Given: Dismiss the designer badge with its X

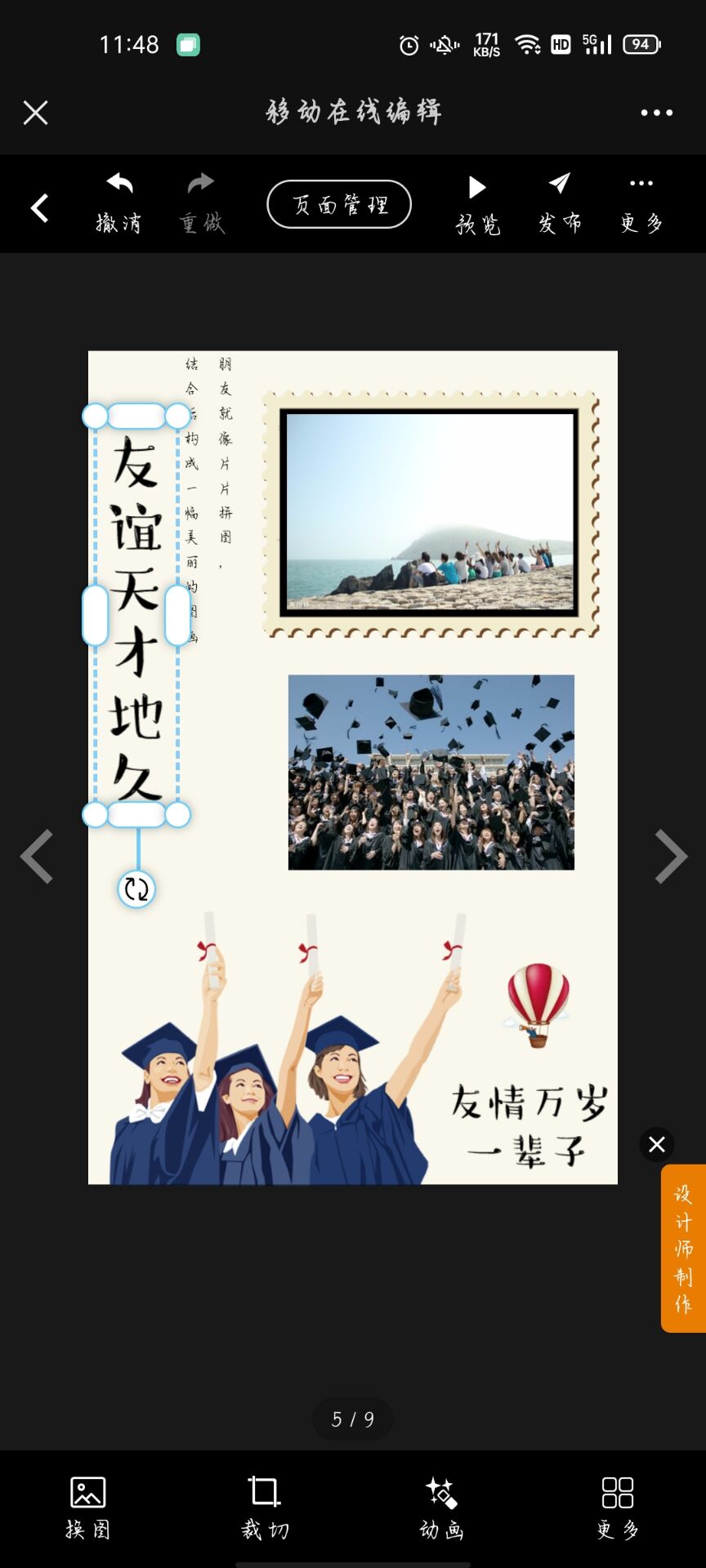Looking at the screenshot, I should (655, 1145).
